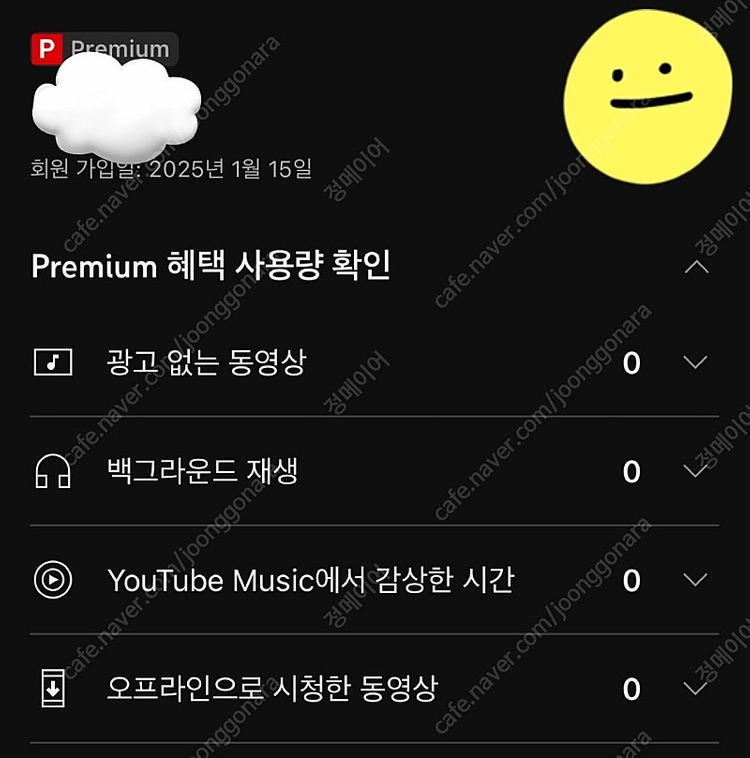Collapse the Premium 혜택 사용량 확인 section
This screenshot has height=758, width=750.
696,267
